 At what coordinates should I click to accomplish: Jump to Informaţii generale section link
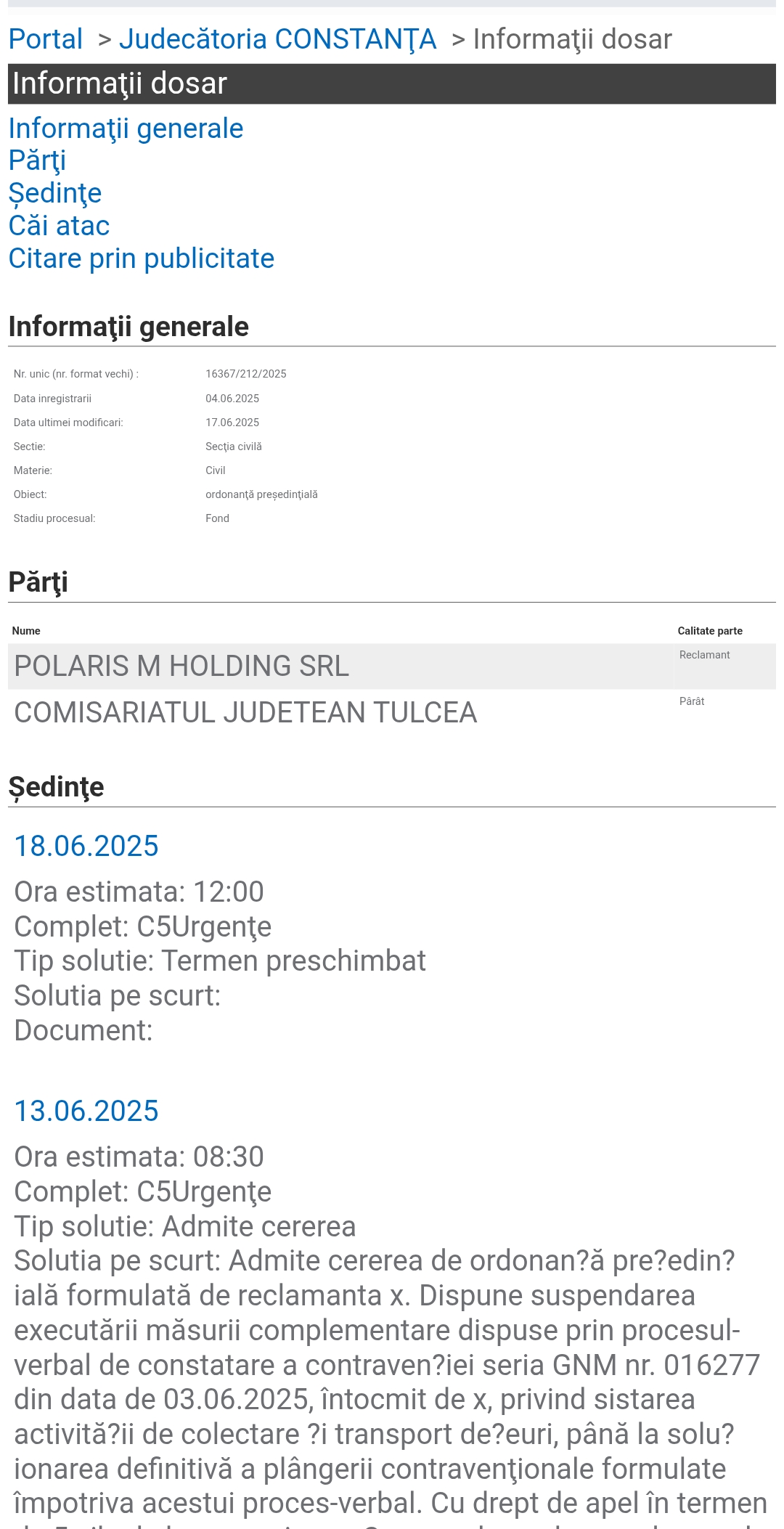(x=126, y=129)
